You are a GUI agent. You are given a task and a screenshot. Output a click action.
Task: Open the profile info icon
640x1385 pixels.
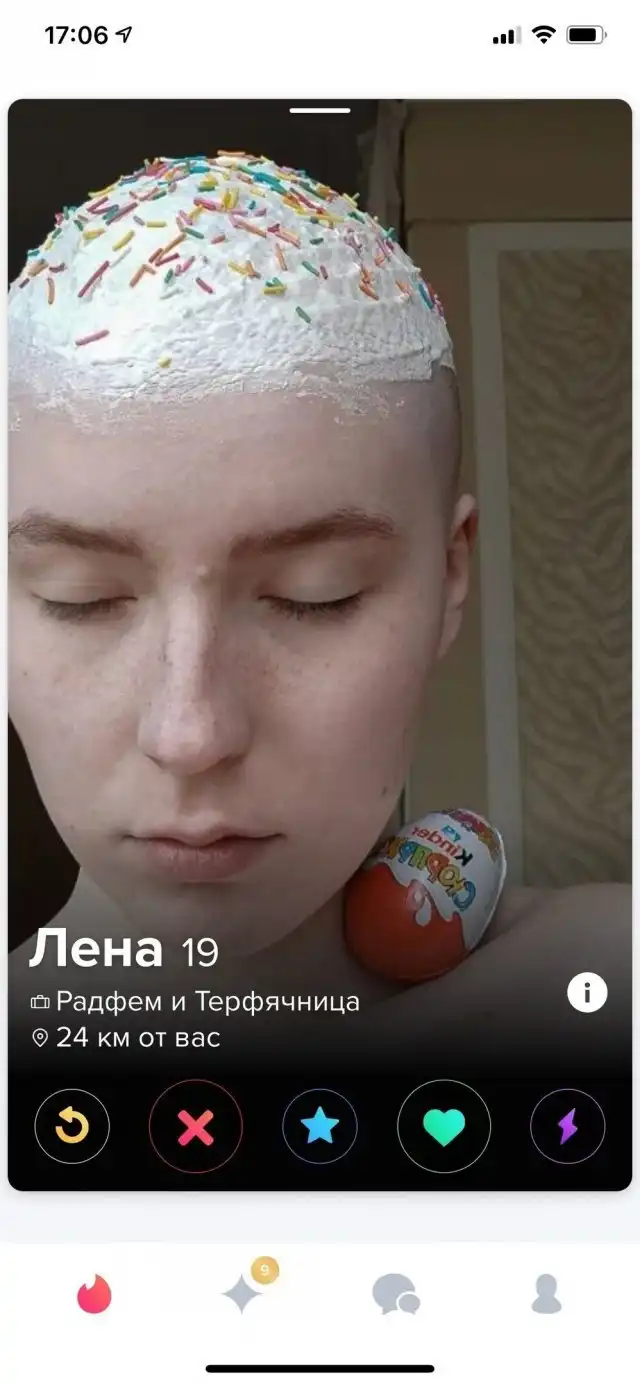pos(587,992)
